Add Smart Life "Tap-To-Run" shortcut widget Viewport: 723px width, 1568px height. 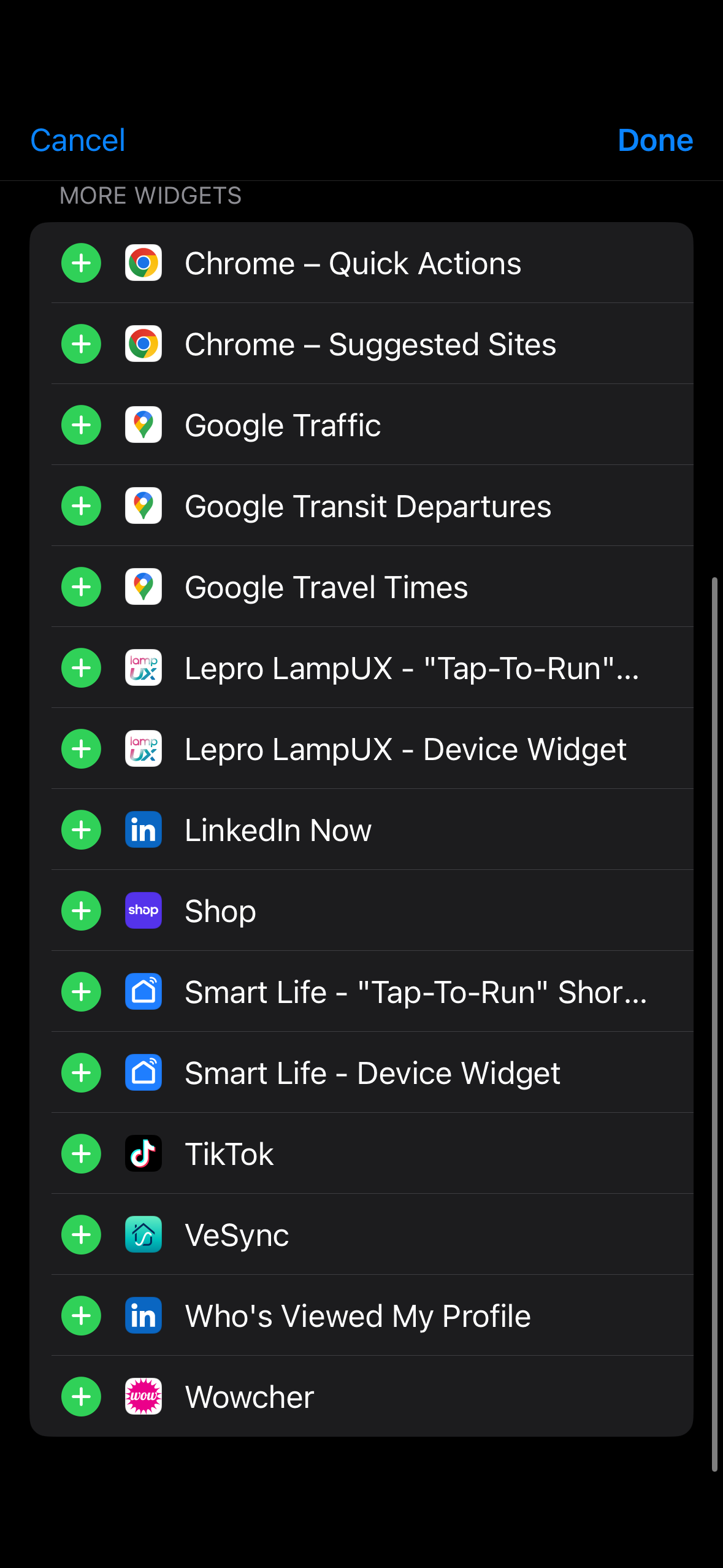(x=81, y=992)
